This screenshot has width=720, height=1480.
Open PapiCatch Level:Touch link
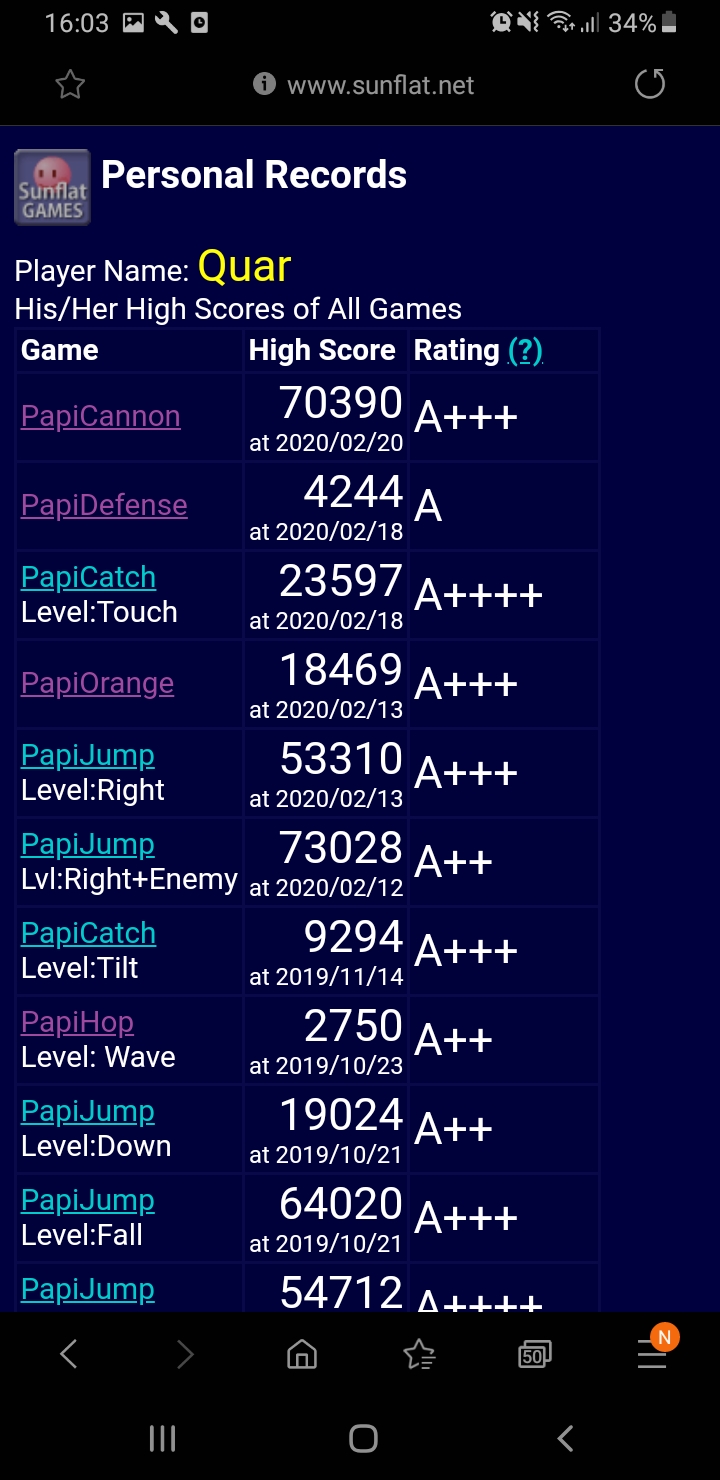[88, 577]
